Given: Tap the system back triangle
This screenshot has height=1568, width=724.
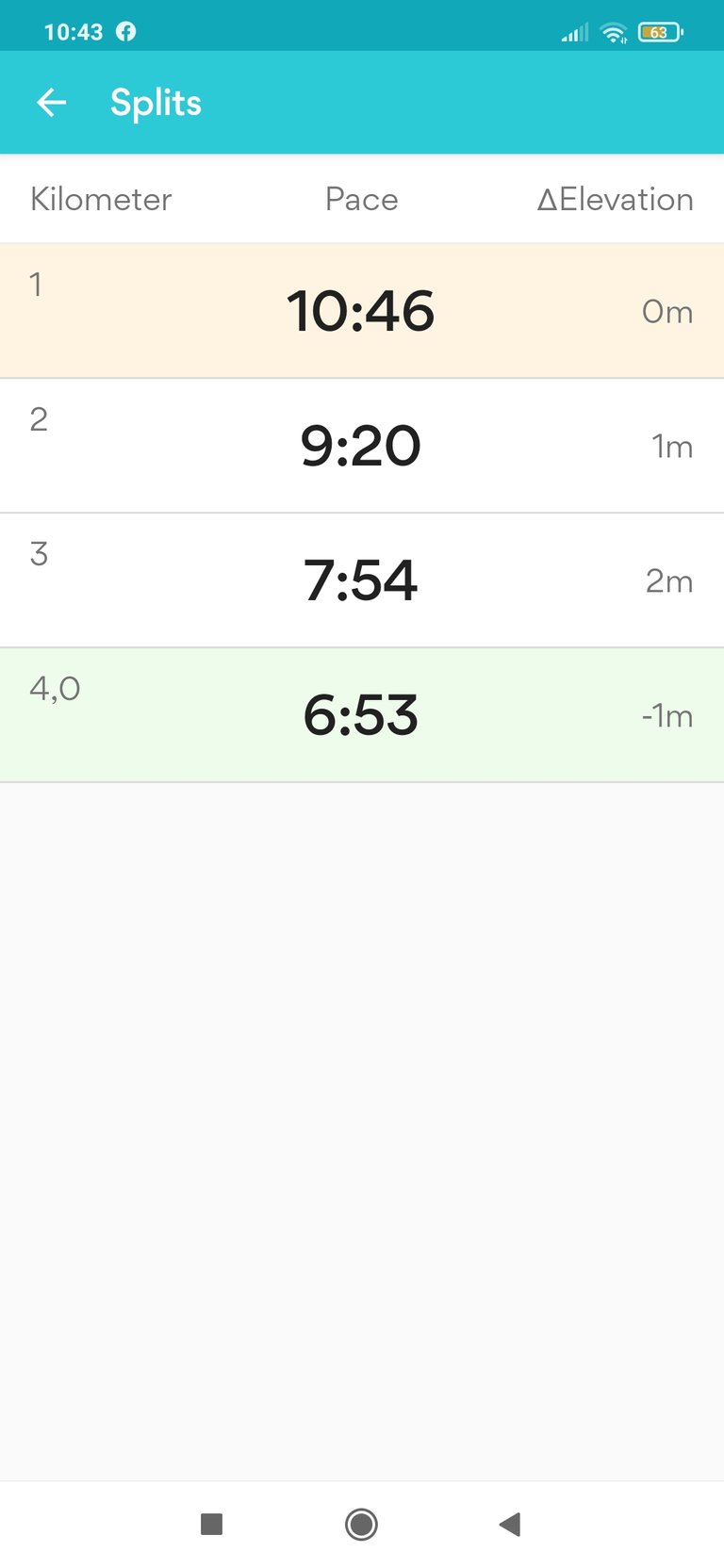Looking at the screenshot, I should [510, 1524].
